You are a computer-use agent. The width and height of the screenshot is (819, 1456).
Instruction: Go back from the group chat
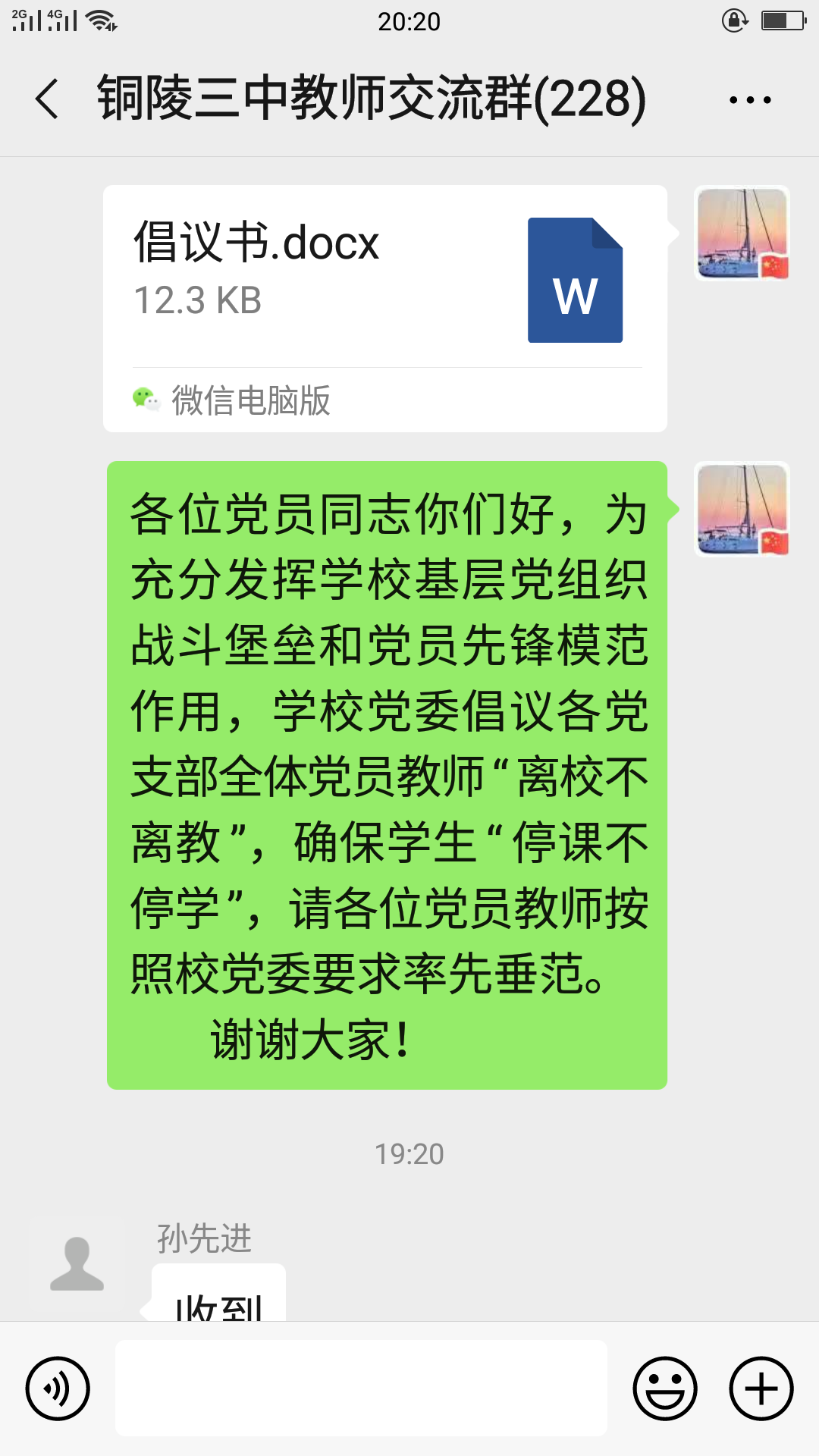pos(47,99)
